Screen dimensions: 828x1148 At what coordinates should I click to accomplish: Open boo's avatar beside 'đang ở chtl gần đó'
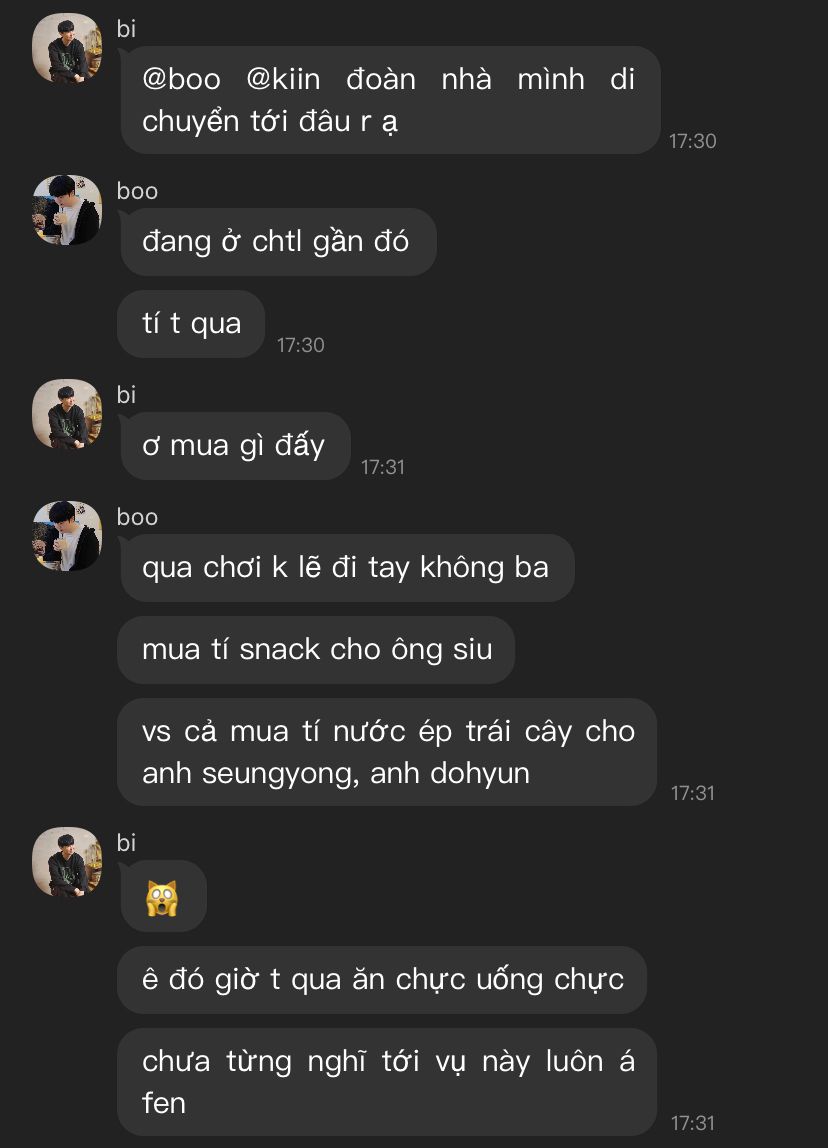67,210
